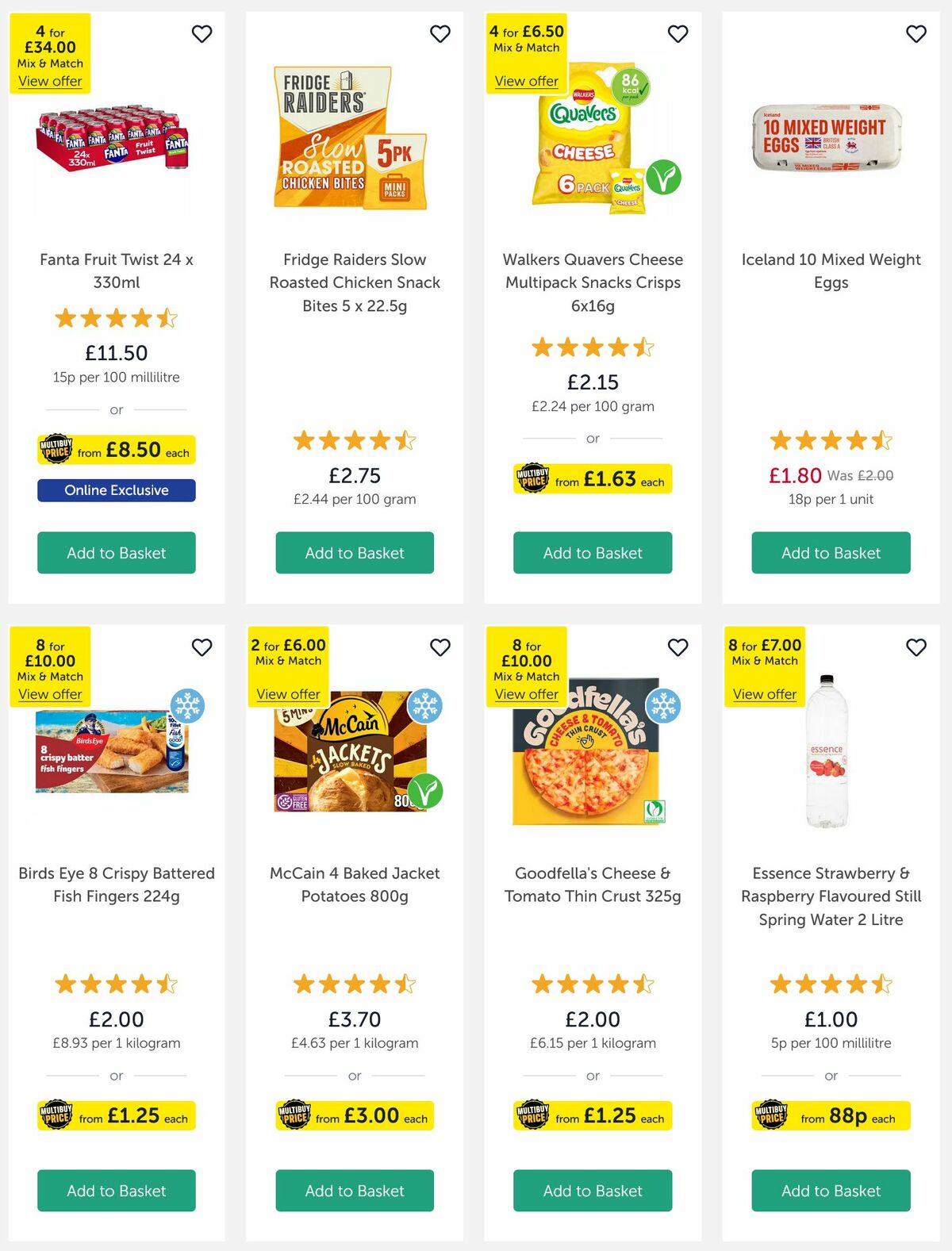Click the heart icon on Fridge Raiders
Image resolution: width=952 pixels, height=1251 pixels.
pos(440,34)
